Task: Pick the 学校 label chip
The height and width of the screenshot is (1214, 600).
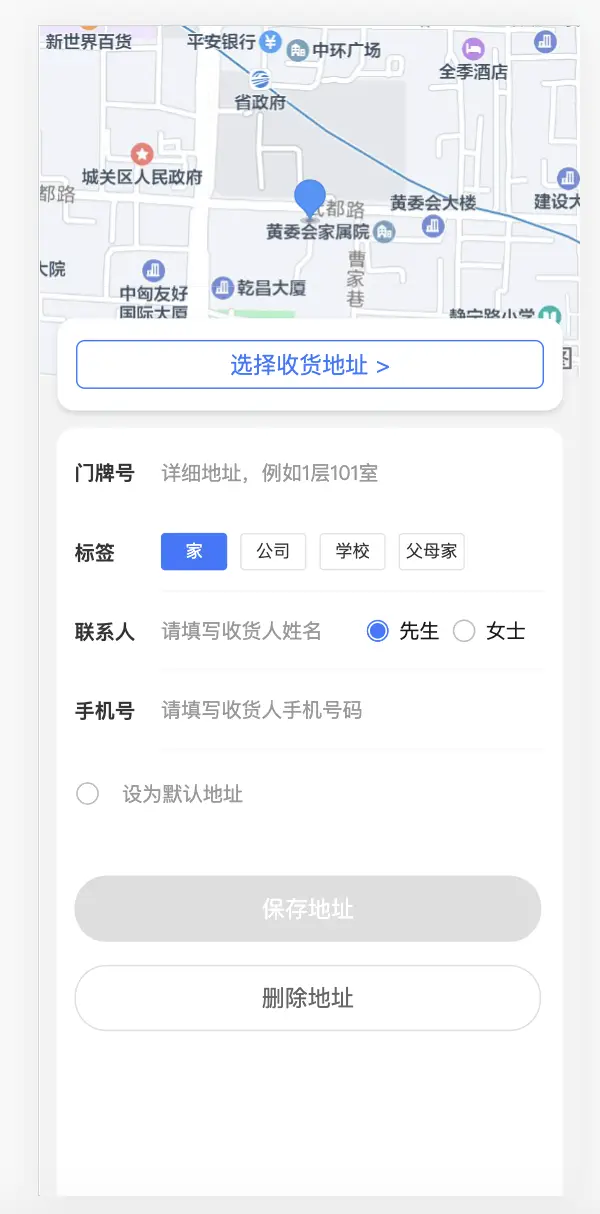Action: click(x=352, y=551)
